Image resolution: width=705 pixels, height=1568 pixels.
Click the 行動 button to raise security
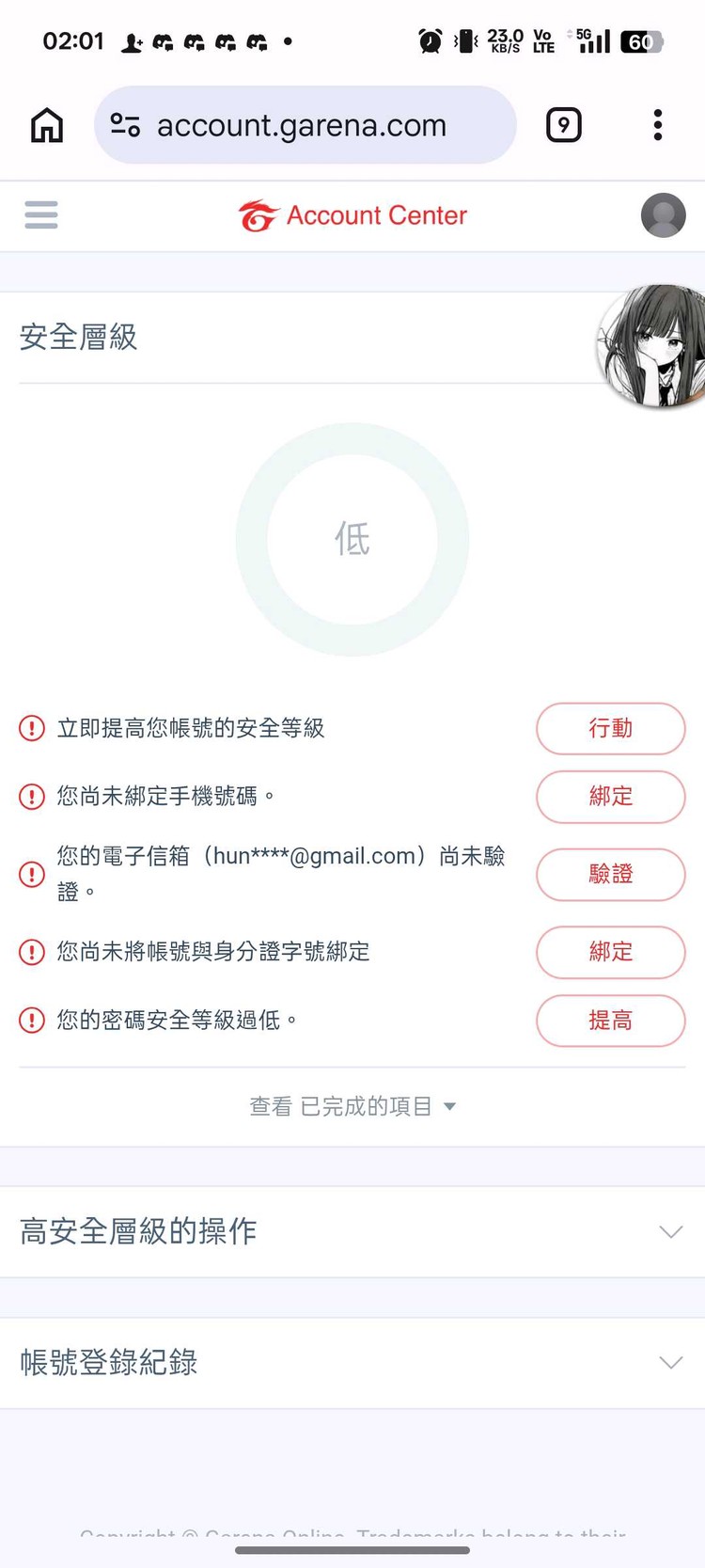pos(610,729)
